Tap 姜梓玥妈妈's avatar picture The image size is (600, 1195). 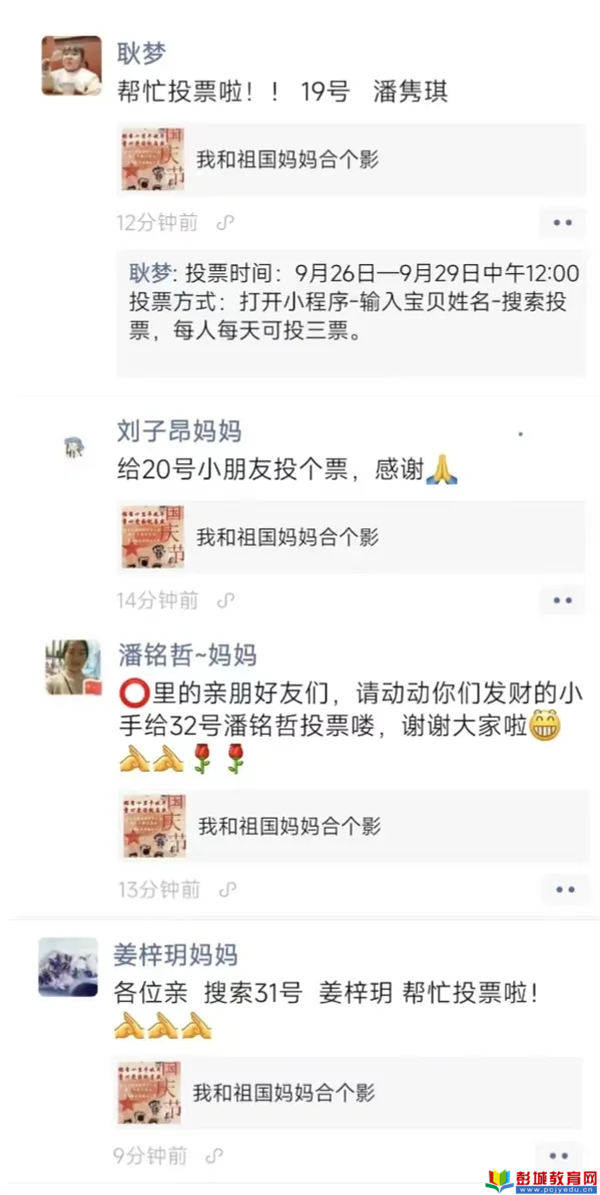[x=68, y=967]
